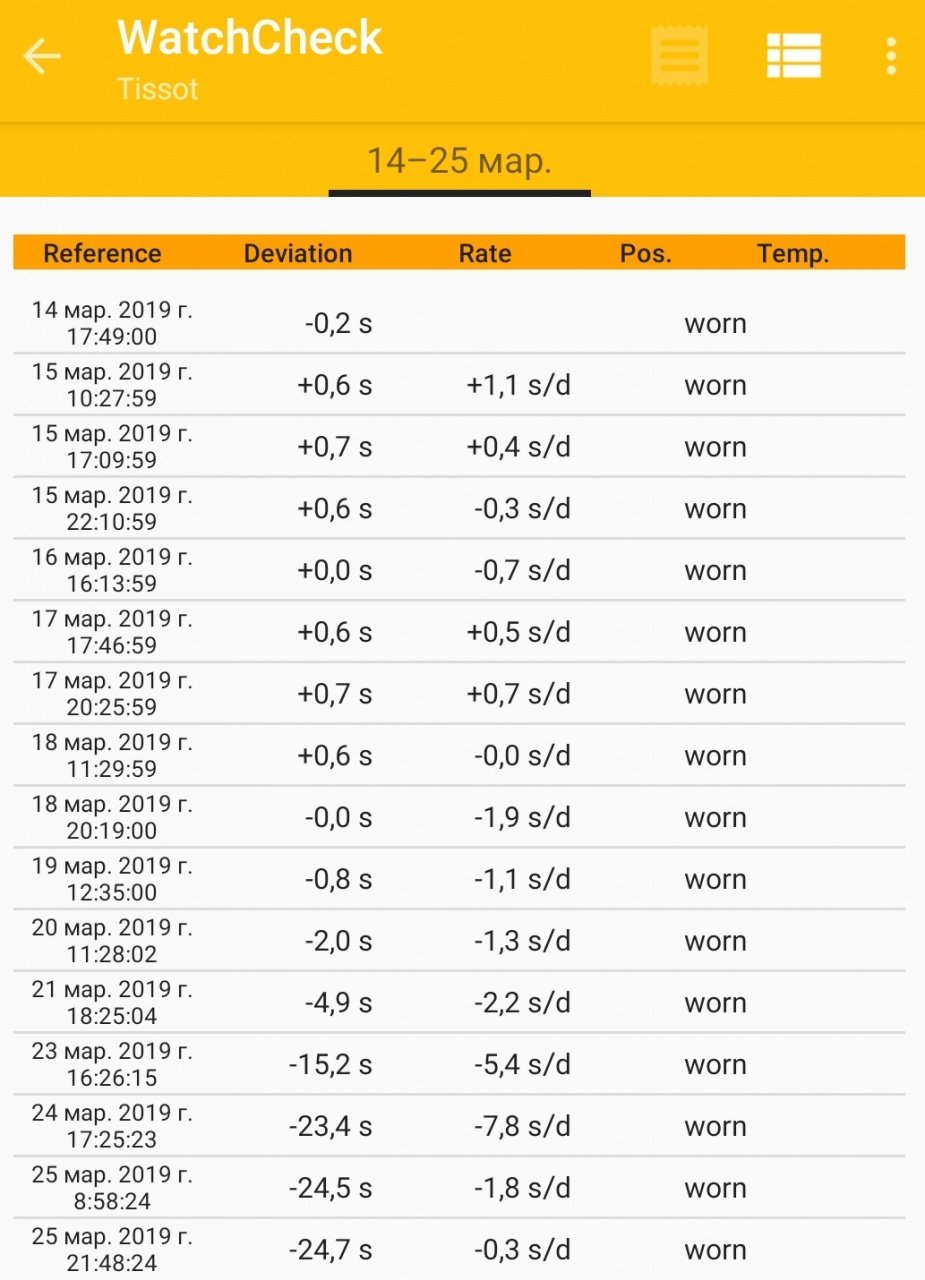This screenshot has height=1280, width=925.
Task: View the 20 мар. 11:28:02 entry
Action: (x=459, y=942)
